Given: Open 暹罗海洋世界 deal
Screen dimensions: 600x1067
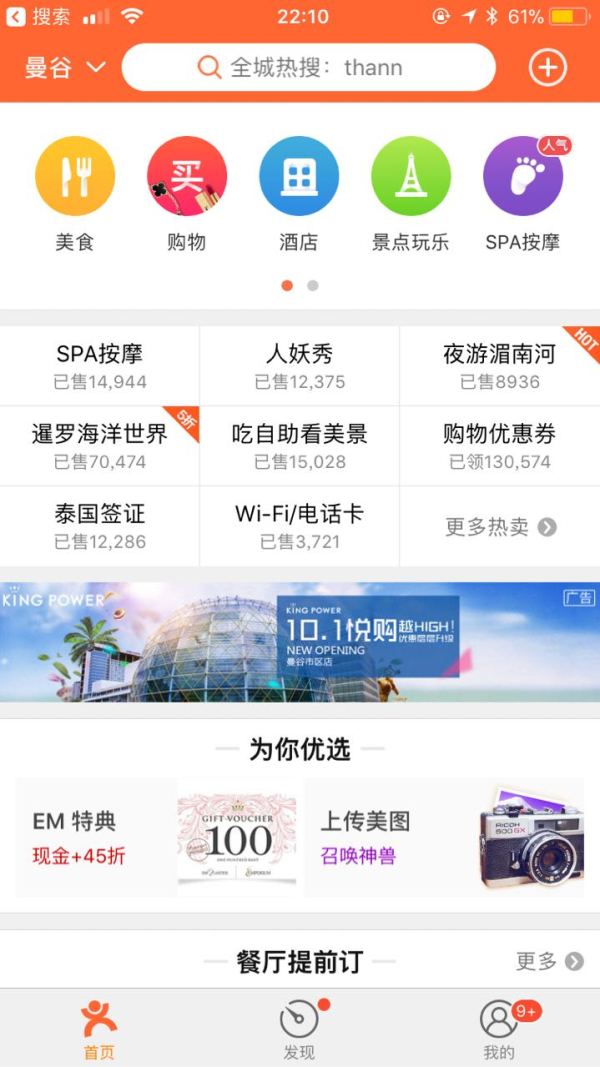Looking at the screenshot, I should tap(99, 446).
